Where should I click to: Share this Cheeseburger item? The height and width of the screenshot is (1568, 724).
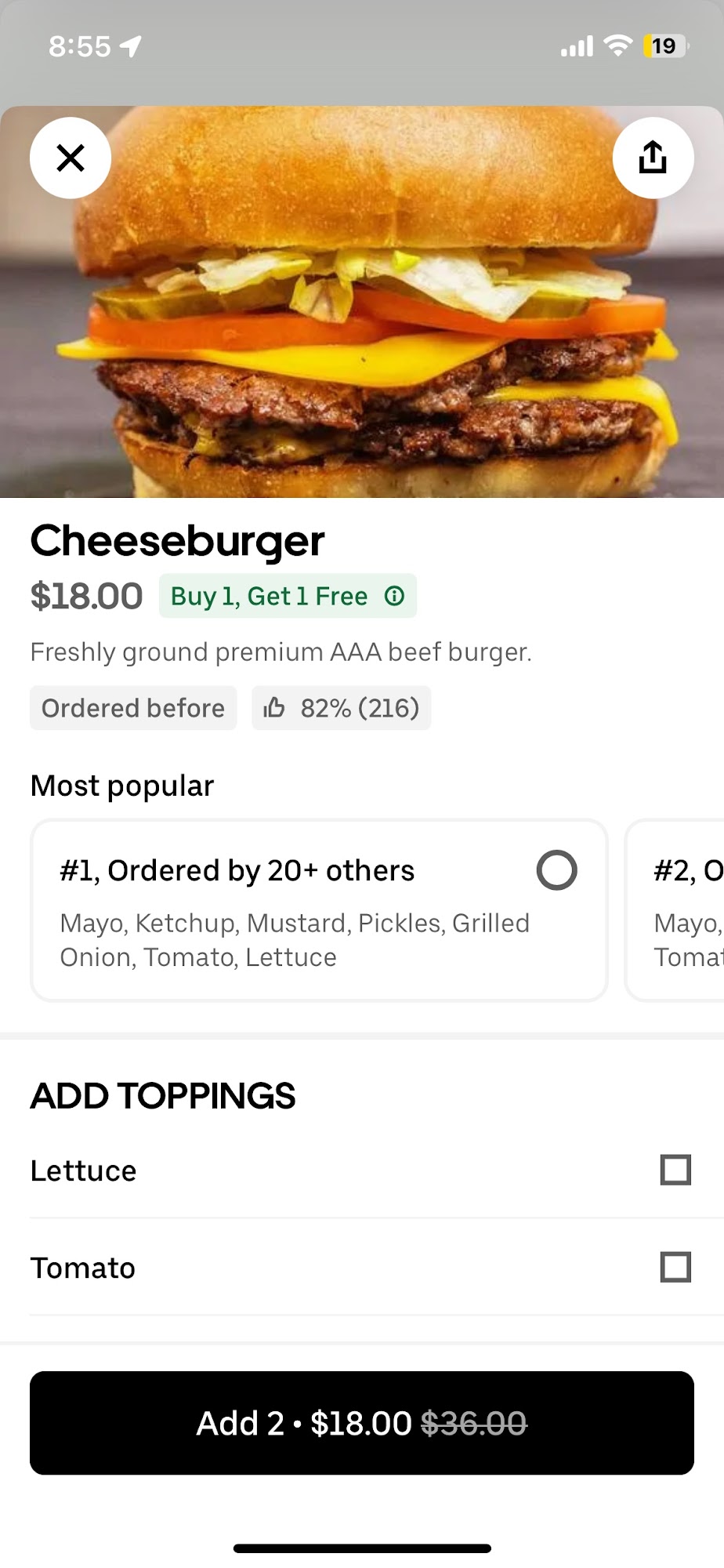(653, 158)
